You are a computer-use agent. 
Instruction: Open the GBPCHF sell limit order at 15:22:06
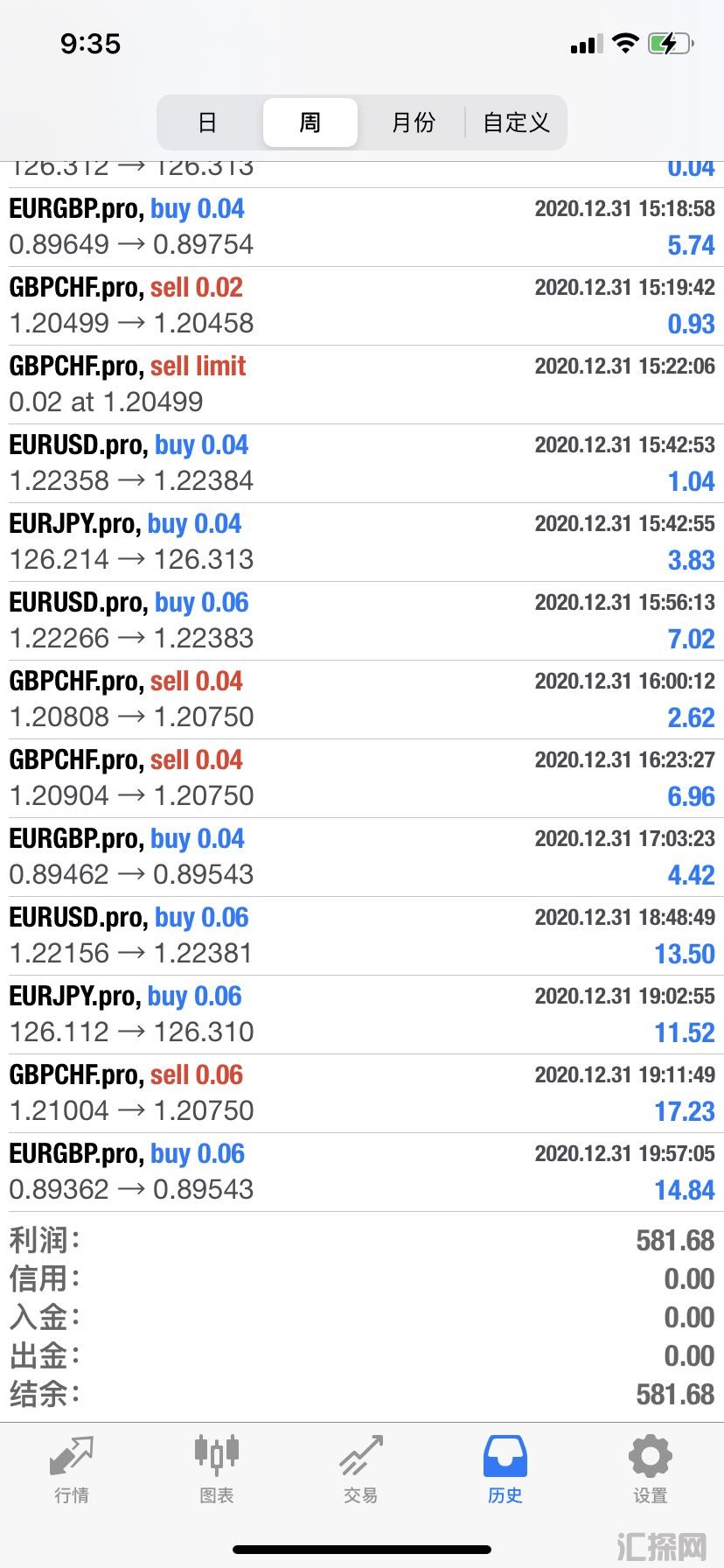tap(362, 385)
